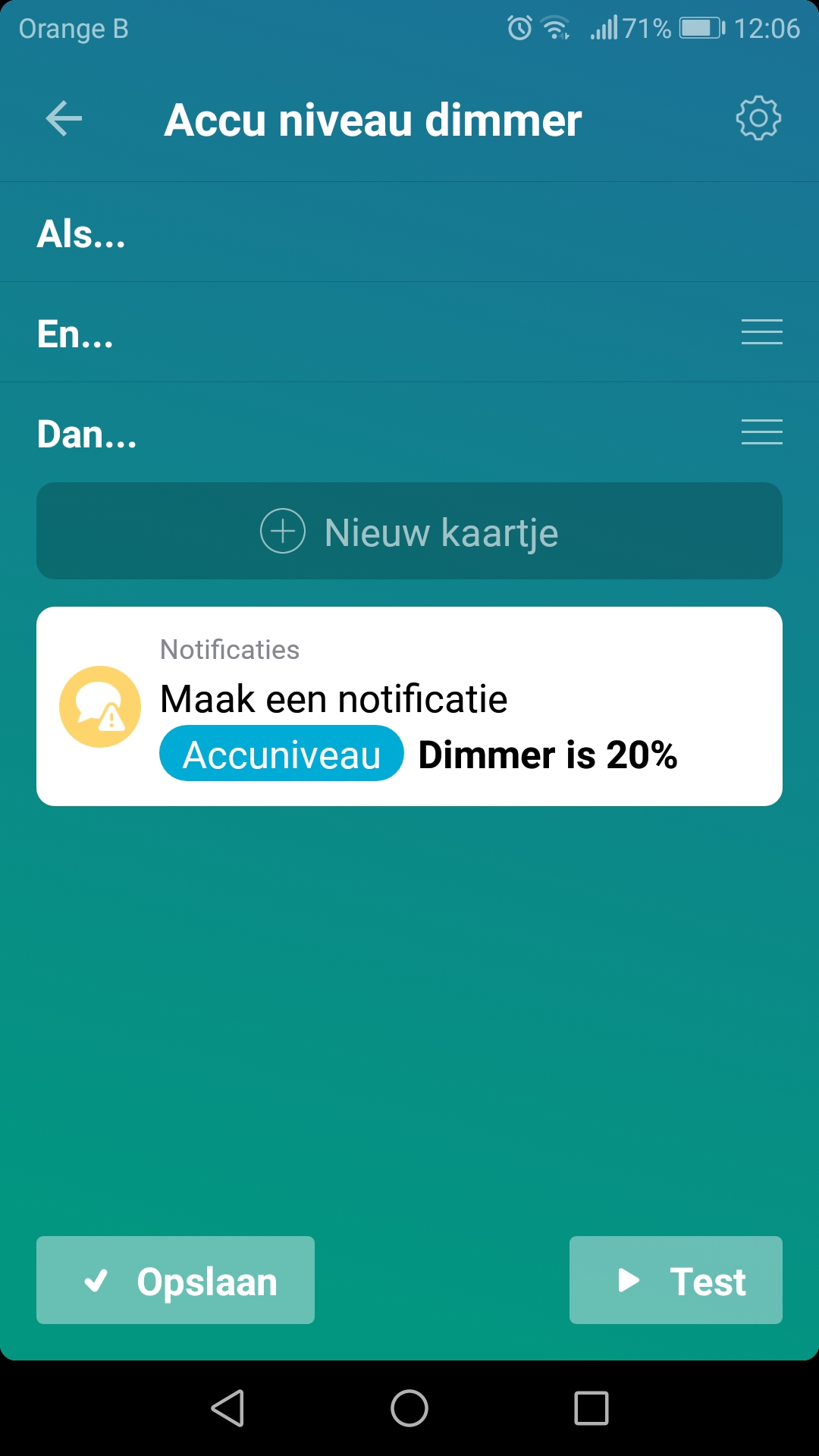Run the flow with Test
The width and height of the screenshot is (819, 1456).
coord(676,1280)
